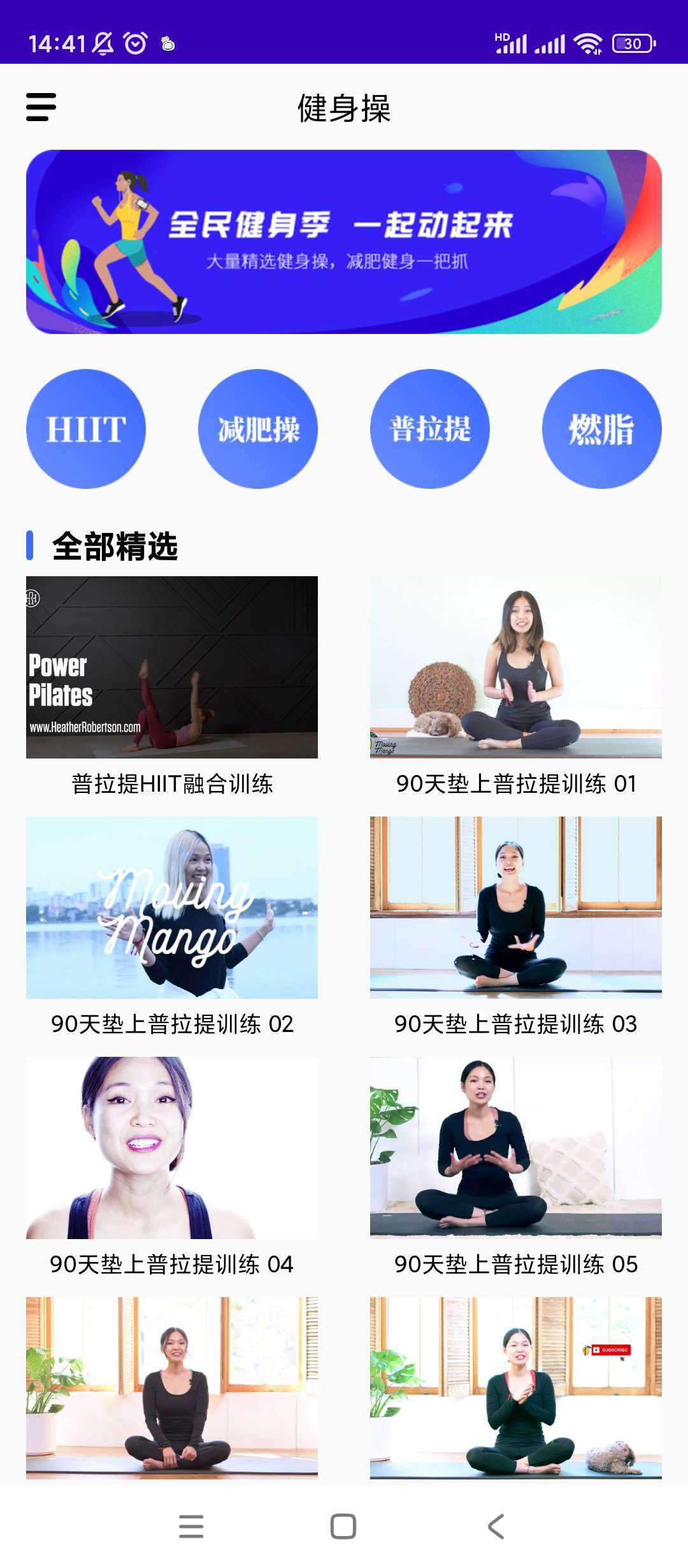
Task: Open the 普拉提HIIT融合训练 video
Action: click(x=172, y=667)
